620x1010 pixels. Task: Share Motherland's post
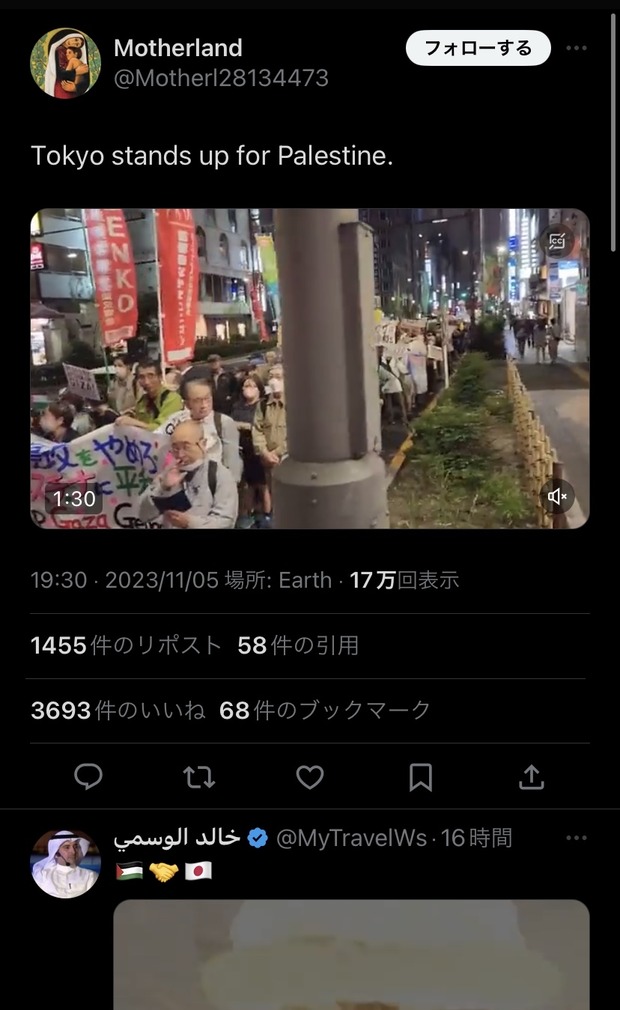coord(531,777)
